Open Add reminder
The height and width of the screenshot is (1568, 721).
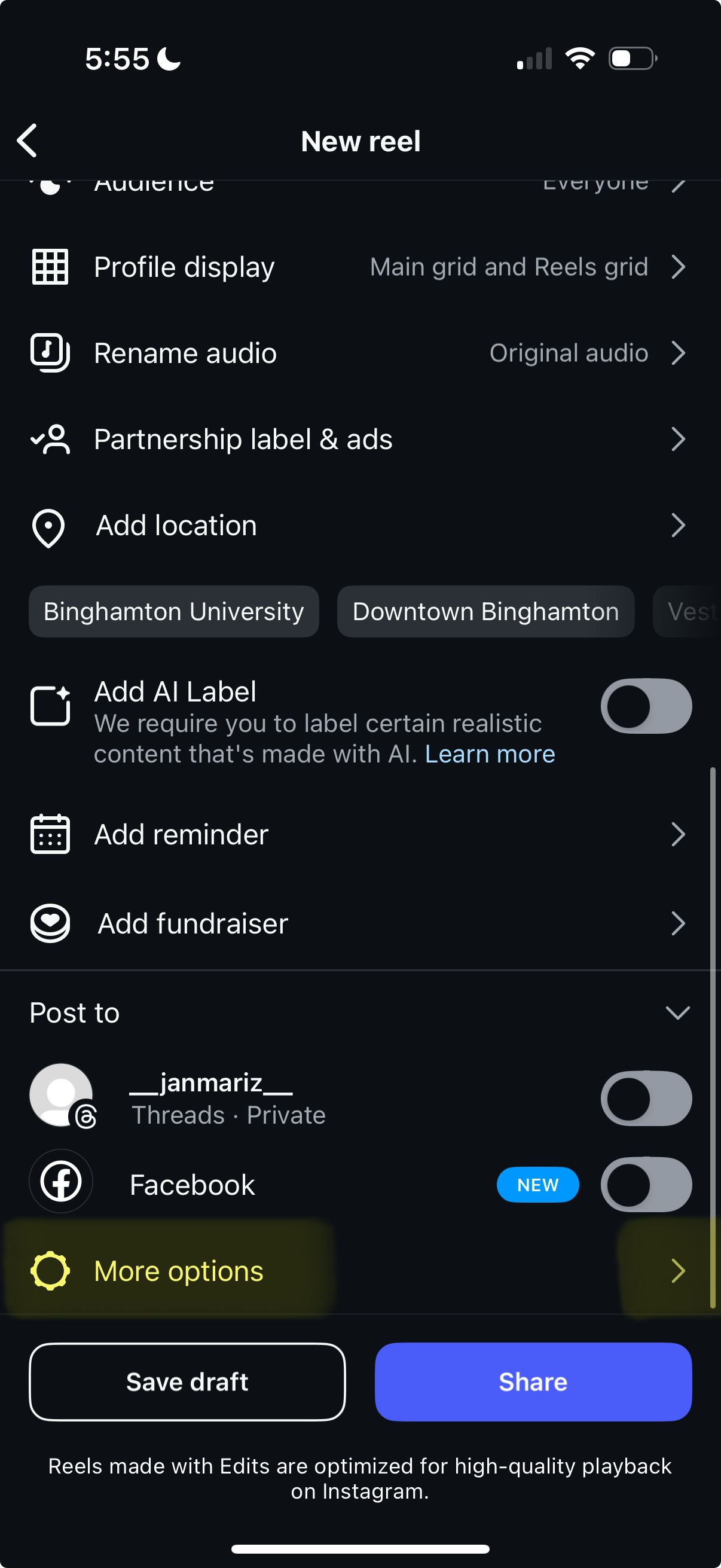coord(360,834)
